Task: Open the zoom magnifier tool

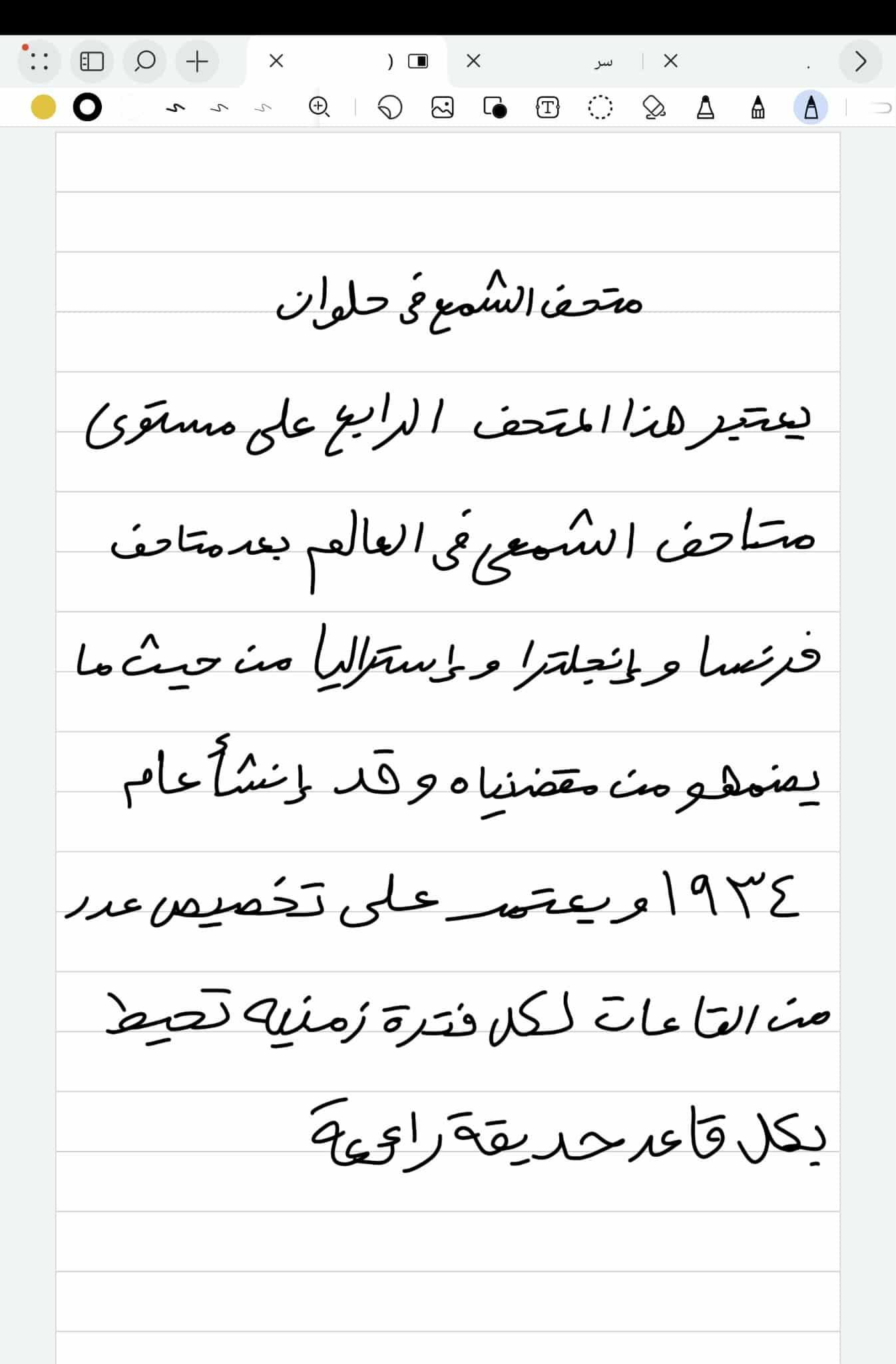Action: 320,107
